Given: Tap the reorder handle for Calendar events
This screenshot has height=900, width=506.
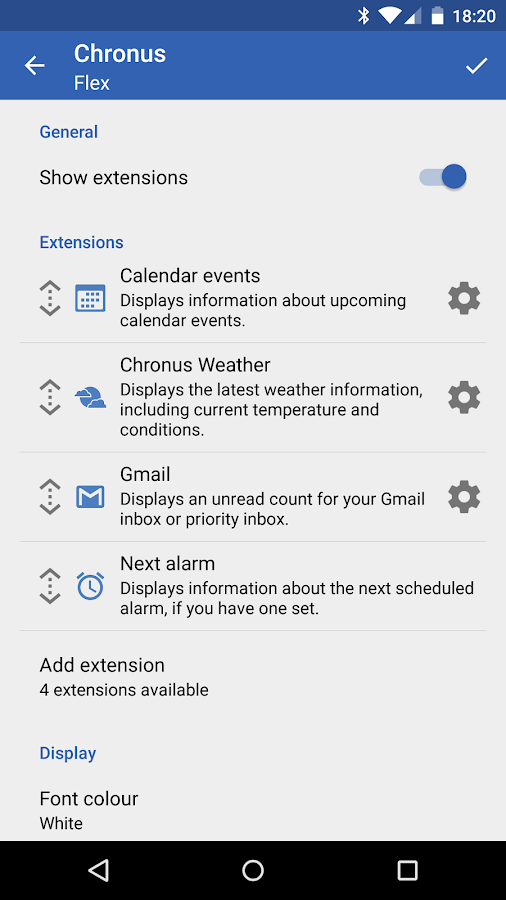Looking at the screenshot, I should [x=50, y=298].
